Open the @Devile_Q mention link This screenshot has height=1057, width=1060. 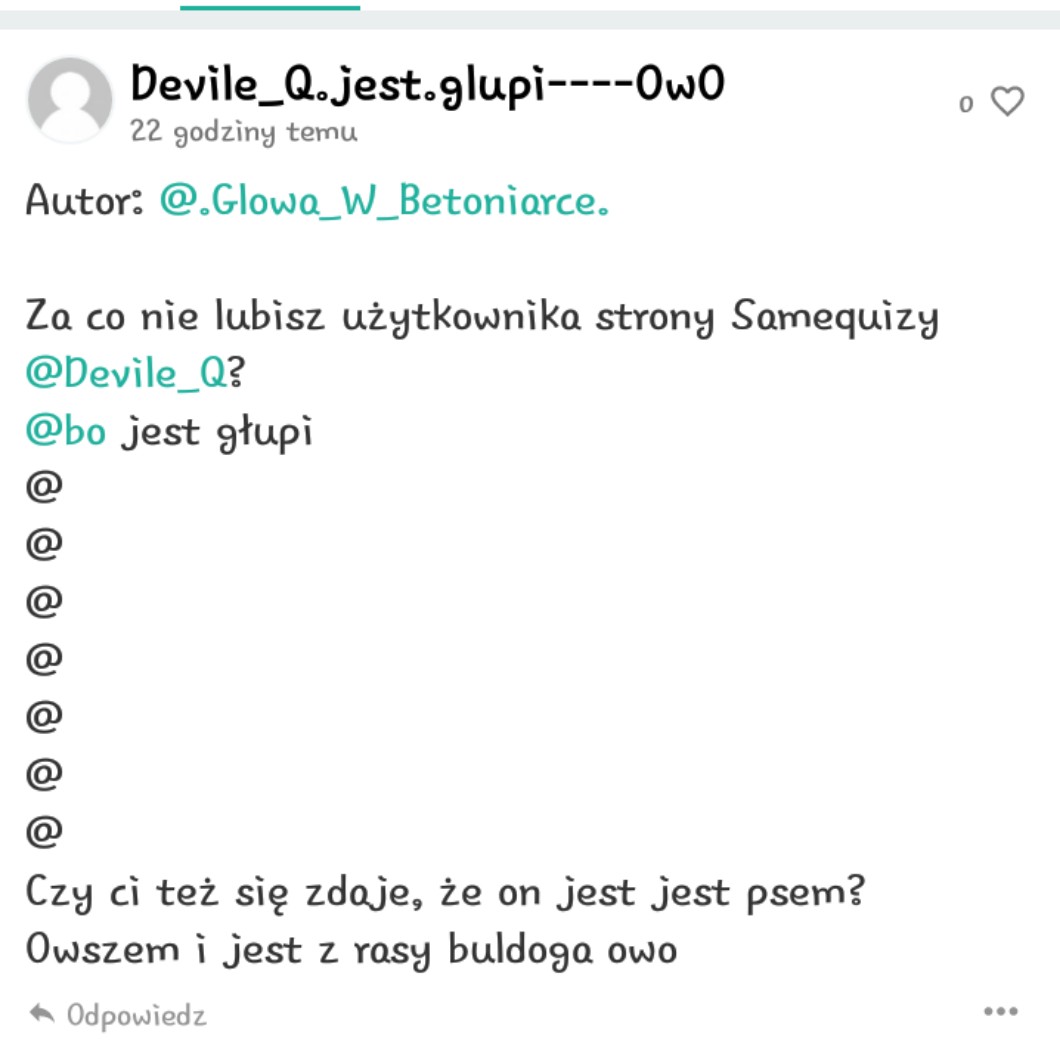click(x=127, y=377)
